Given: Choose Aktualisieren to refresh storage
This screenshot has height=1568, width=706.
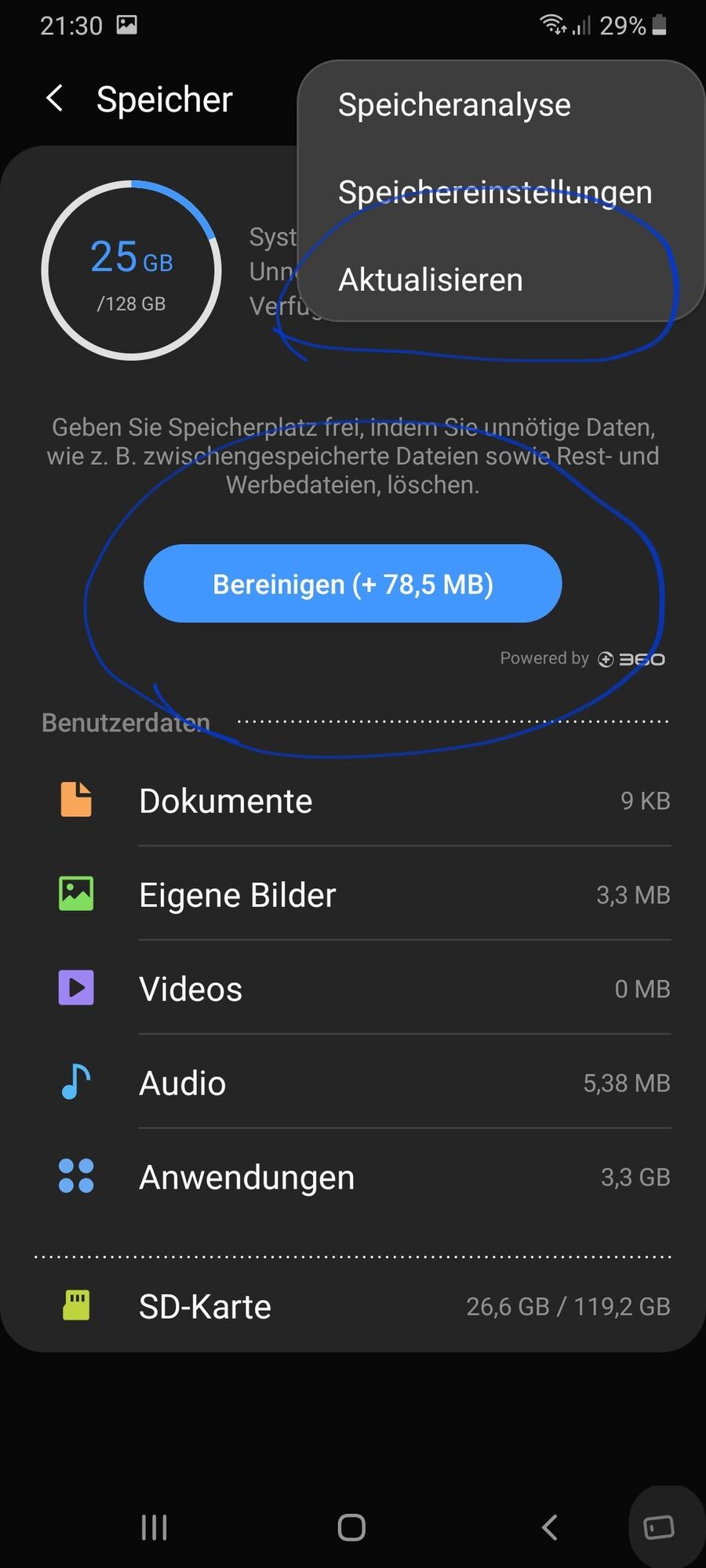Looking at the screenshot, I should click(431, 280).
